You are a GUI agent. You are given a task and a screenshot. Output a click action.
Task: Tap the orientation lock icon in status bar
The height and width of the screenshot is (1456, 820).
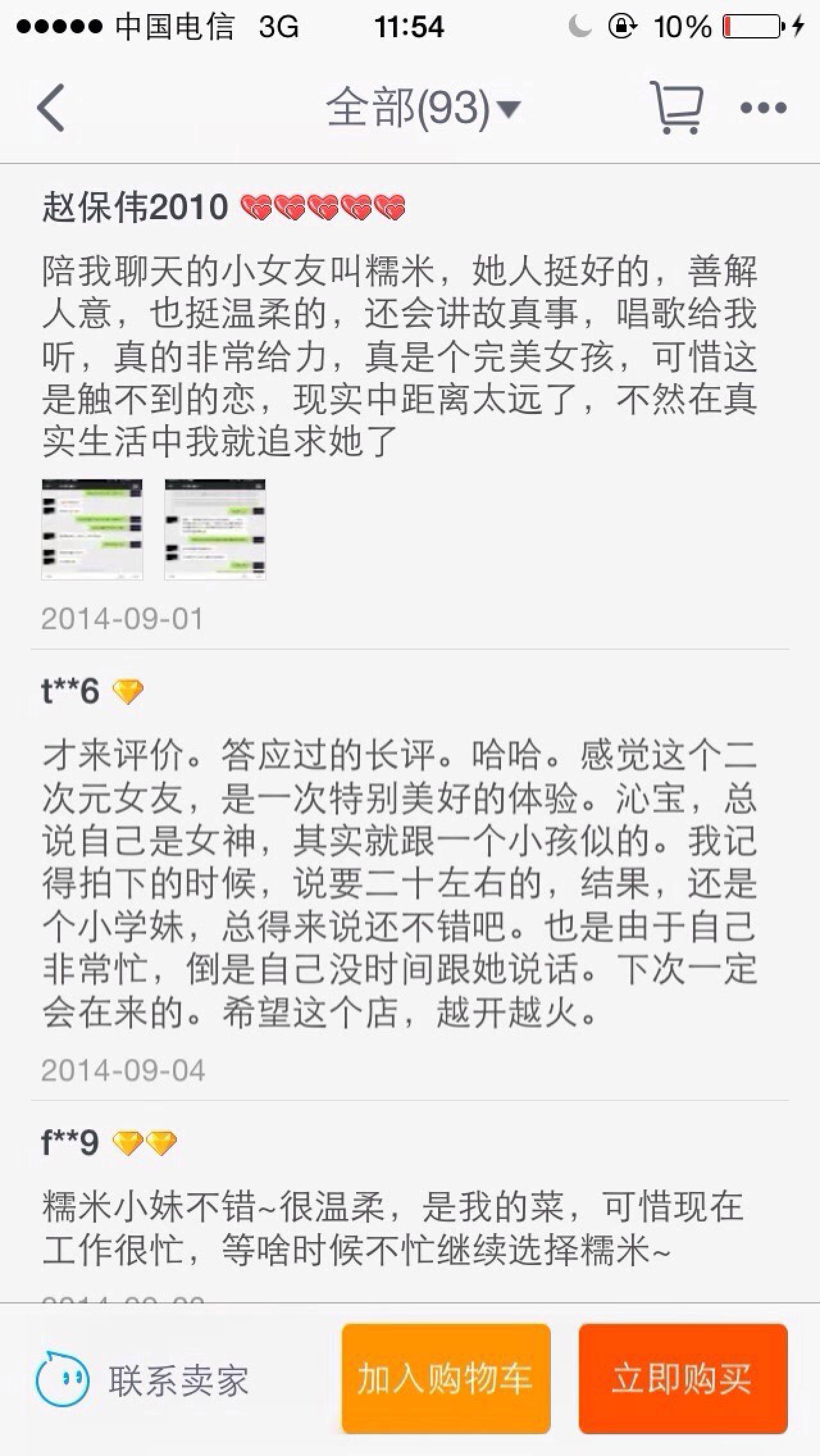622,25
